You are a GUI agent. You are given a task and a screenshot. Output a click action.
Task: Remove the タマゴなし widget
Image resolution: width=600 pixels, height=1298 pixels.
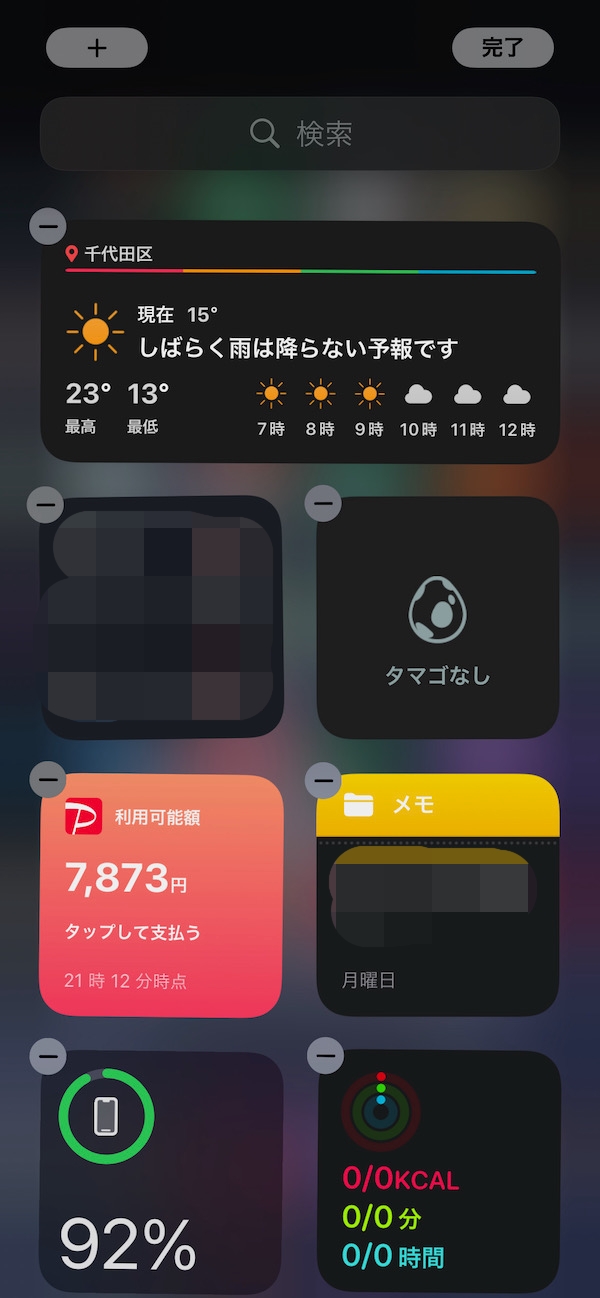coord(323,504)
